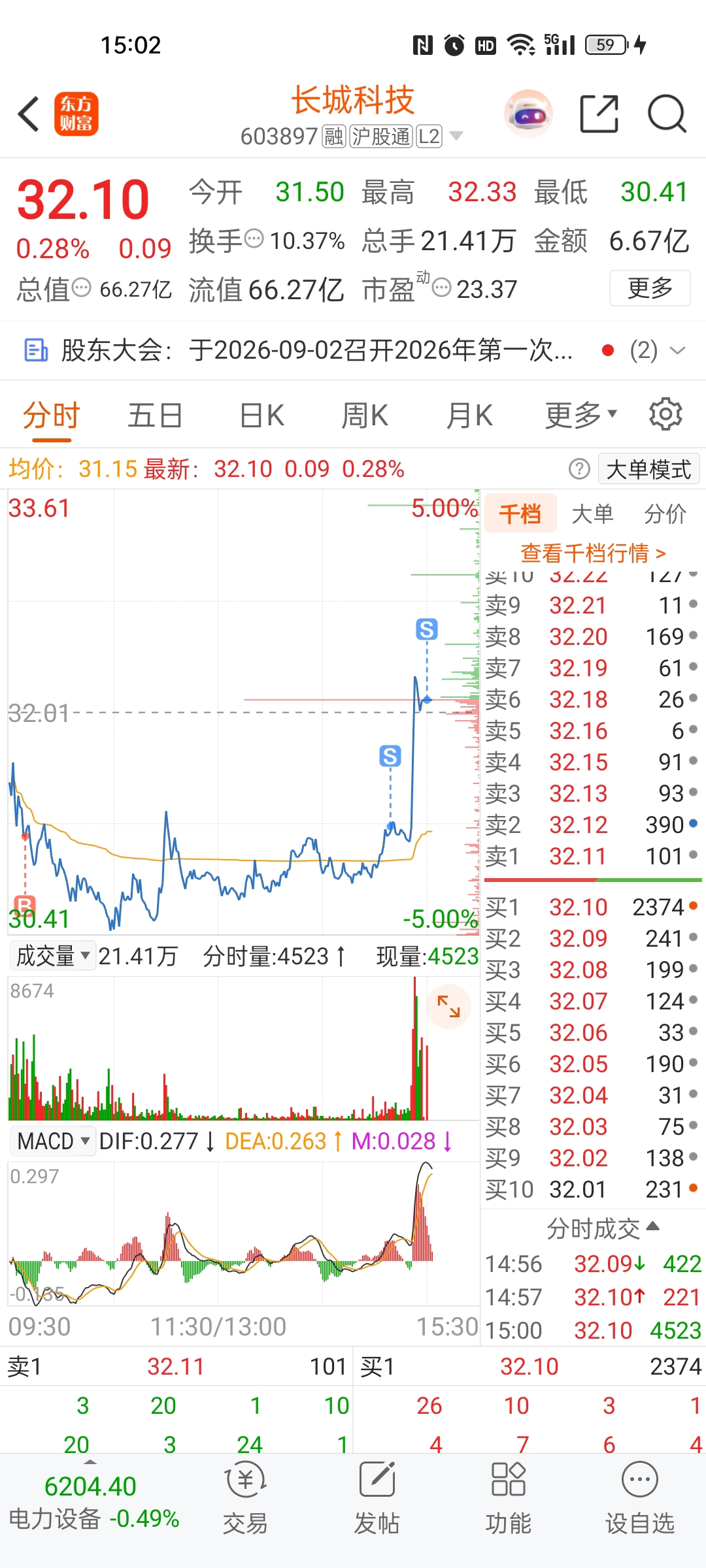Switch order book to 分价 tab
Image resolution: width=706 pixels, height=1568 pixels.
point(665,514)
